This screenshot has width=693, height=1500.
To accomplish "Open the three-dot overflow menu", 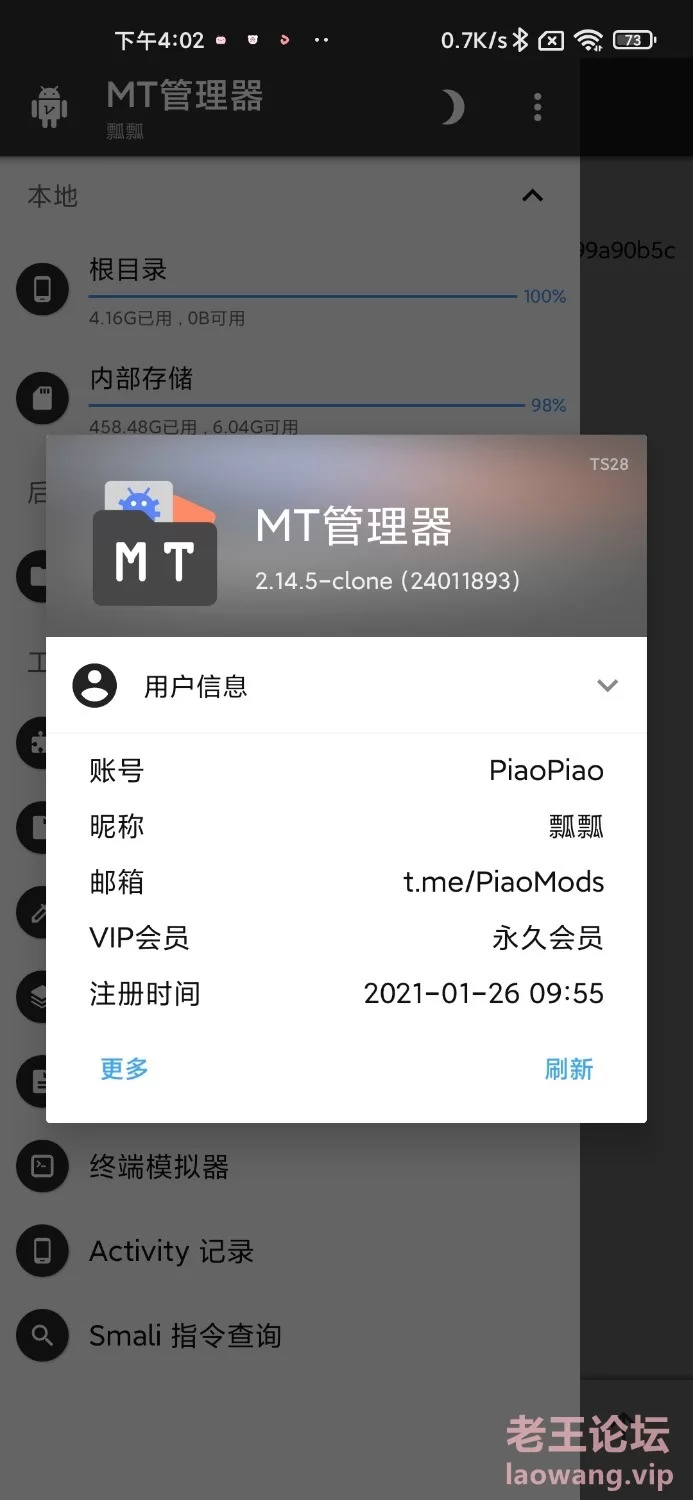I will 538,107.
